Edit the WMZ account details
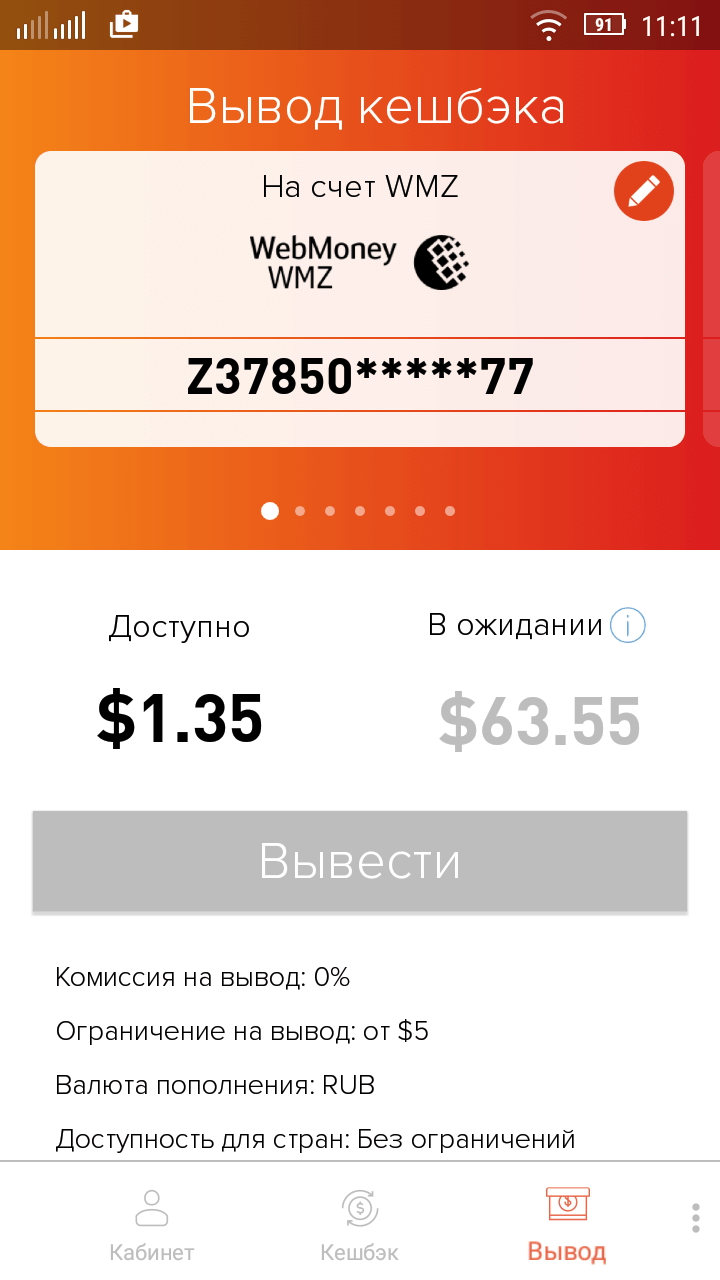Image resolution: width=720 pixels, height=1280 pixels. tap(643, 190)
